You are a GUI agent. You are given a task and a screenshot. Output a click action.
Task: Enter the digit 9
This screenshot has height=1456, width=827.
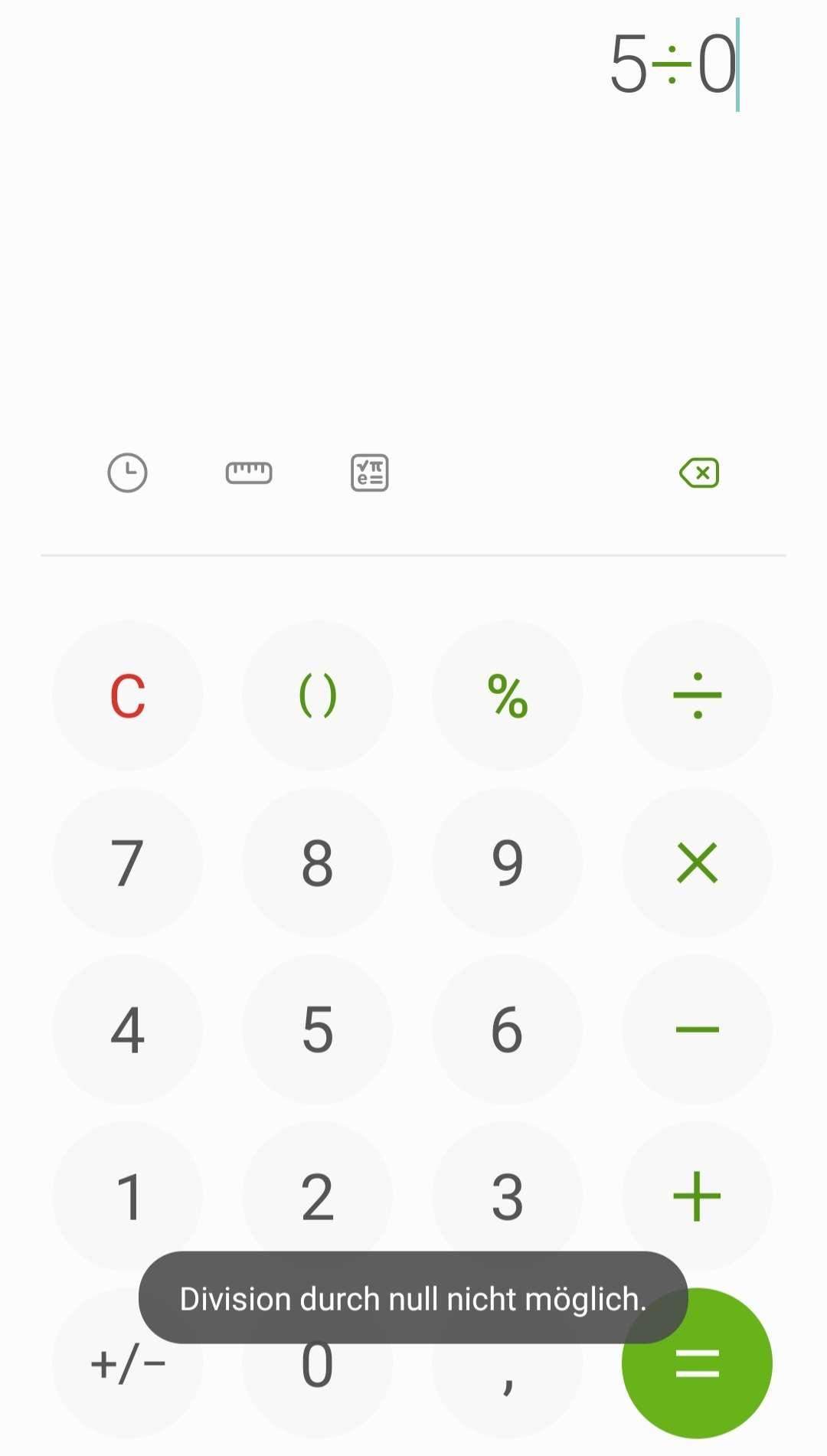tap(508, 863)
